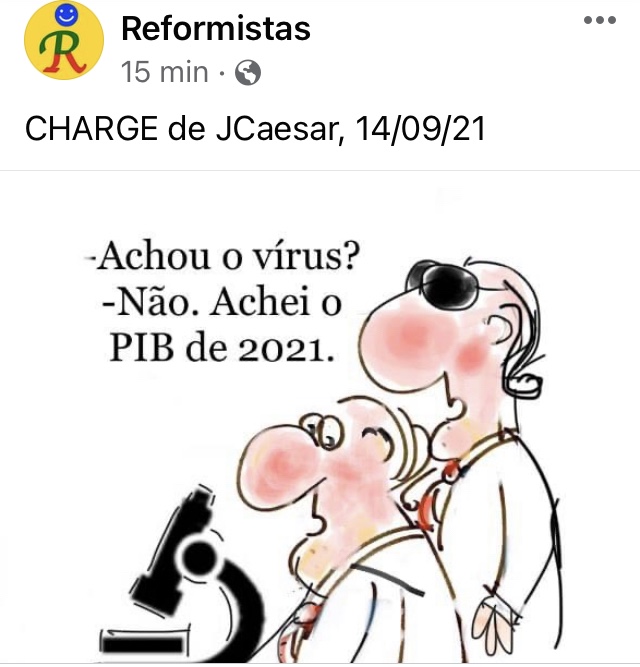Open the JCaesar cartoon image
The width and height of the screenshot is (640, 667).
pyautogui.click(x=320, y=420)
